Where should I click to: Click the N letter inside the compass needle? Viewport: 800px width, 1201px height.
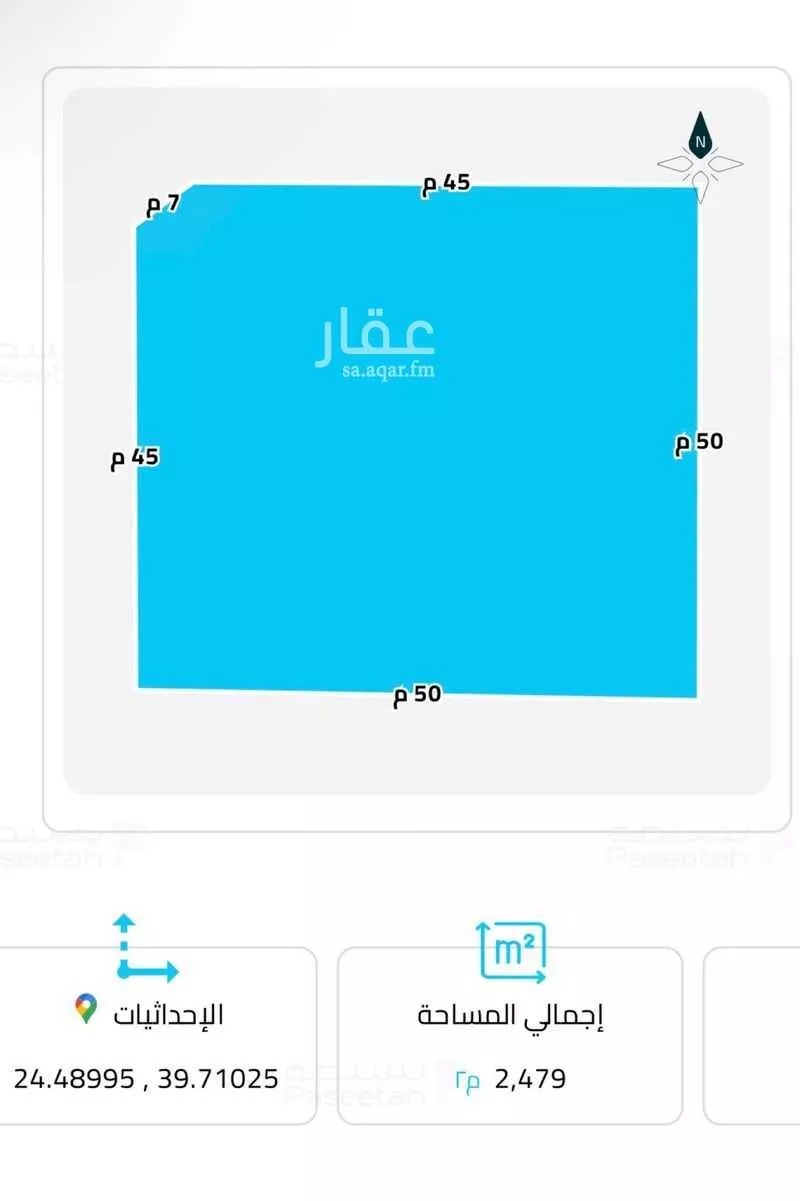tap(700, 140)
